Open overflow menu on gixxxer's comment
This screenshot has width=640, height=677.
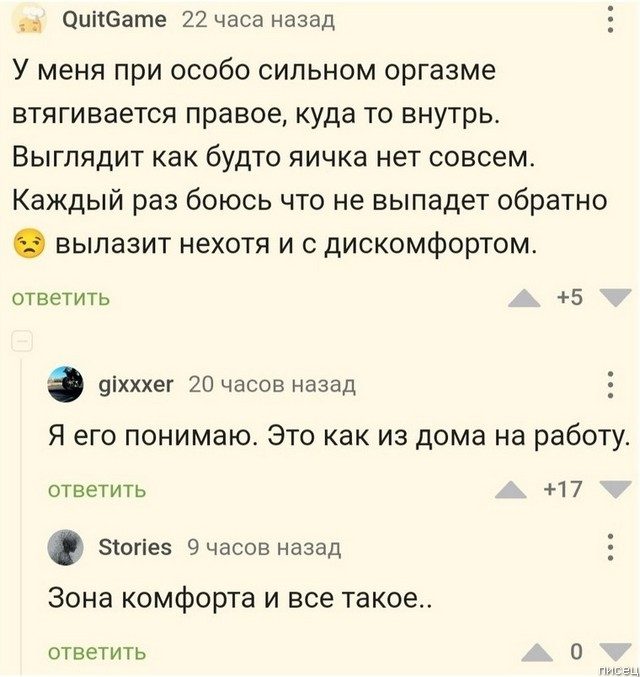(x=611, y=384)
